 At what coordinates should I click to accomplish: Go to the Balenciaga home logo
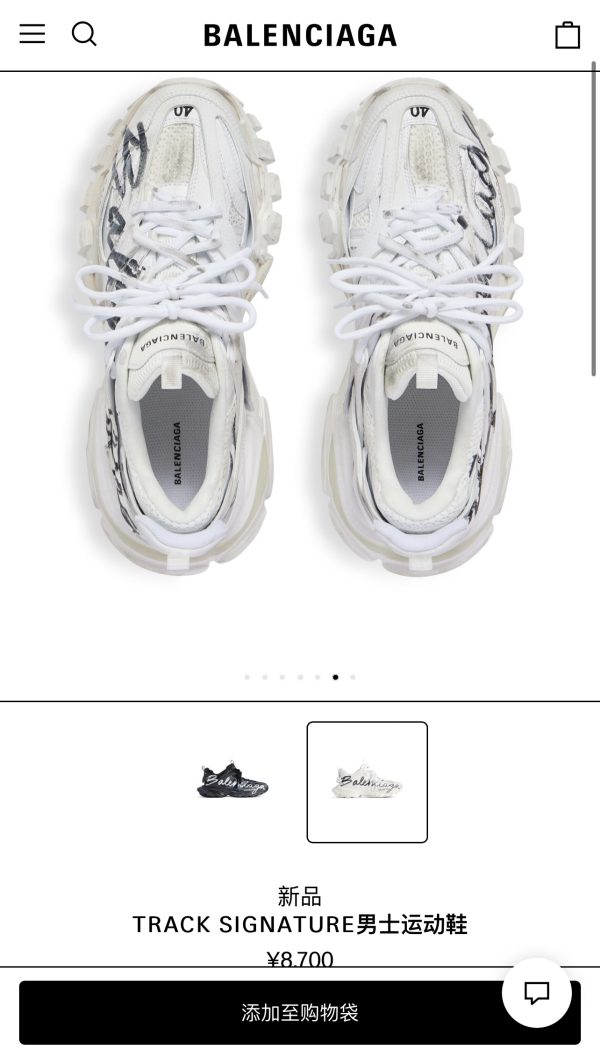(300, 35)
